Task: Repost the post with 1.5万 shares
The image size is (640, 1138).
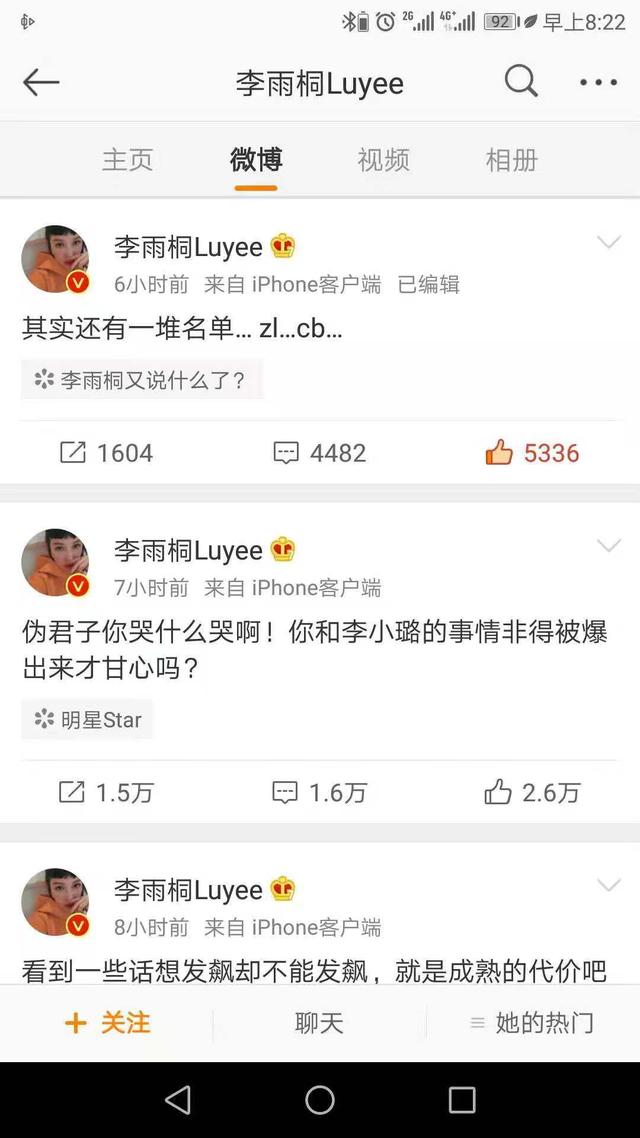Action: (x=106, y=793)
